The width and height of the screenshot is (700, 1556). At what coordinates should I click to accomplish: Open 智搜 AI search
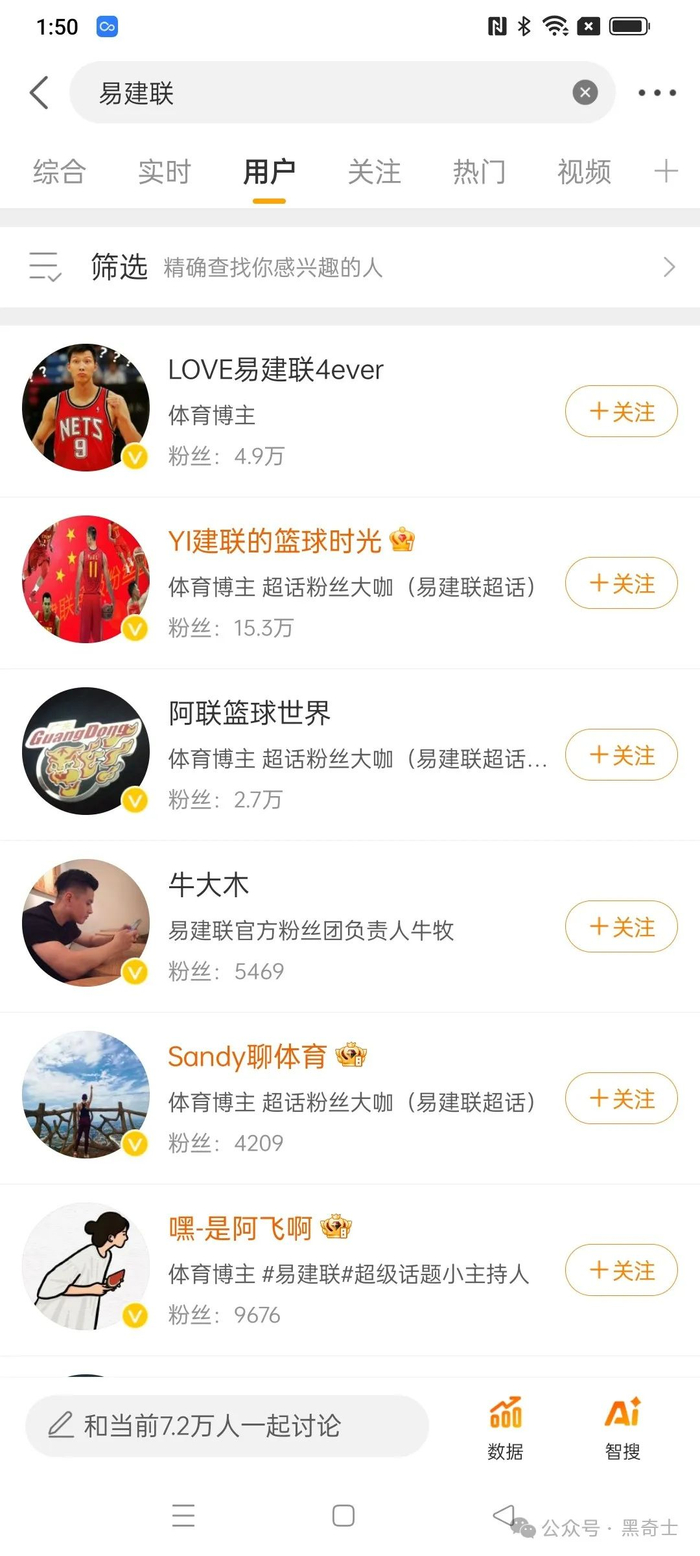pos(622,1428)
